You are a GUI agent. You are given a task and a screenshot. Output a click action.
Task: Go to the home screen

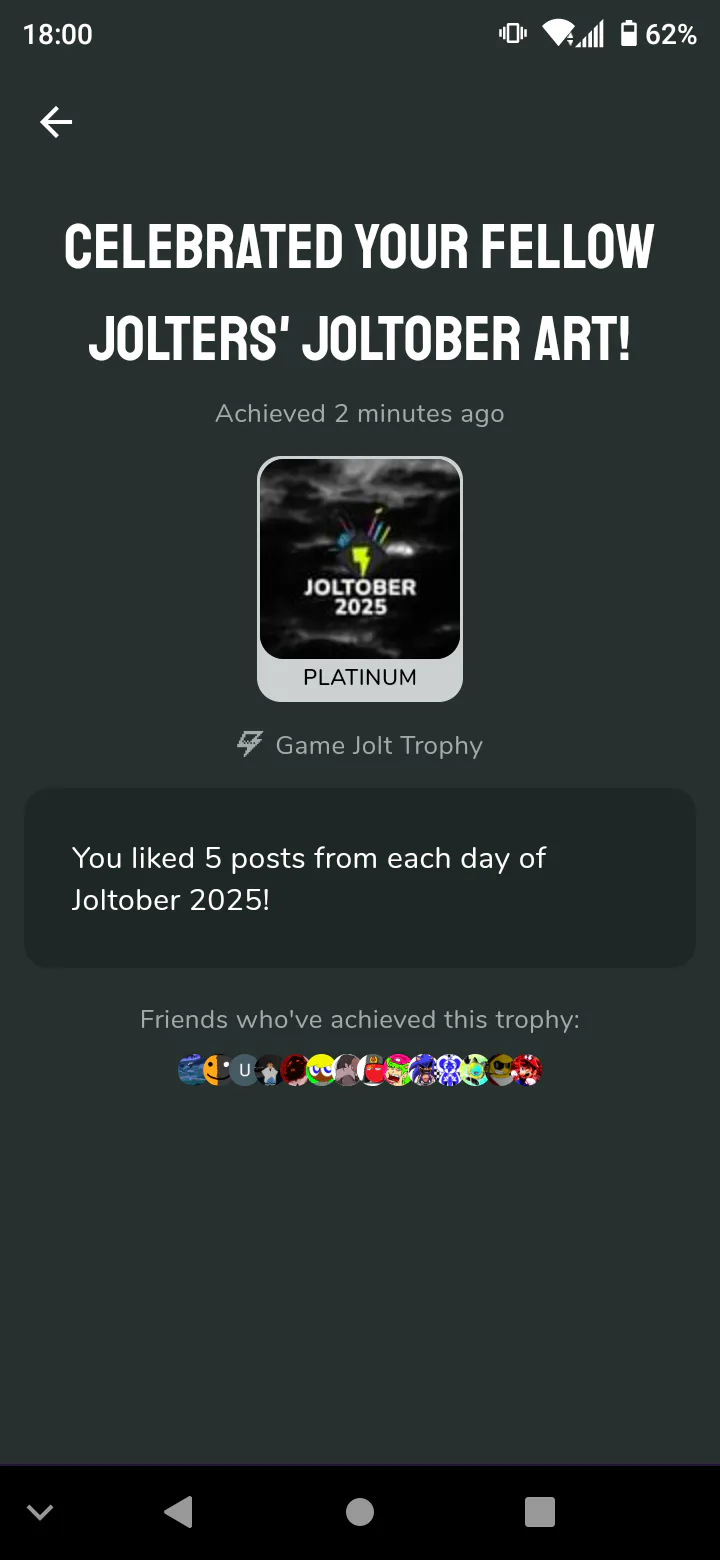click(360, 1512)
